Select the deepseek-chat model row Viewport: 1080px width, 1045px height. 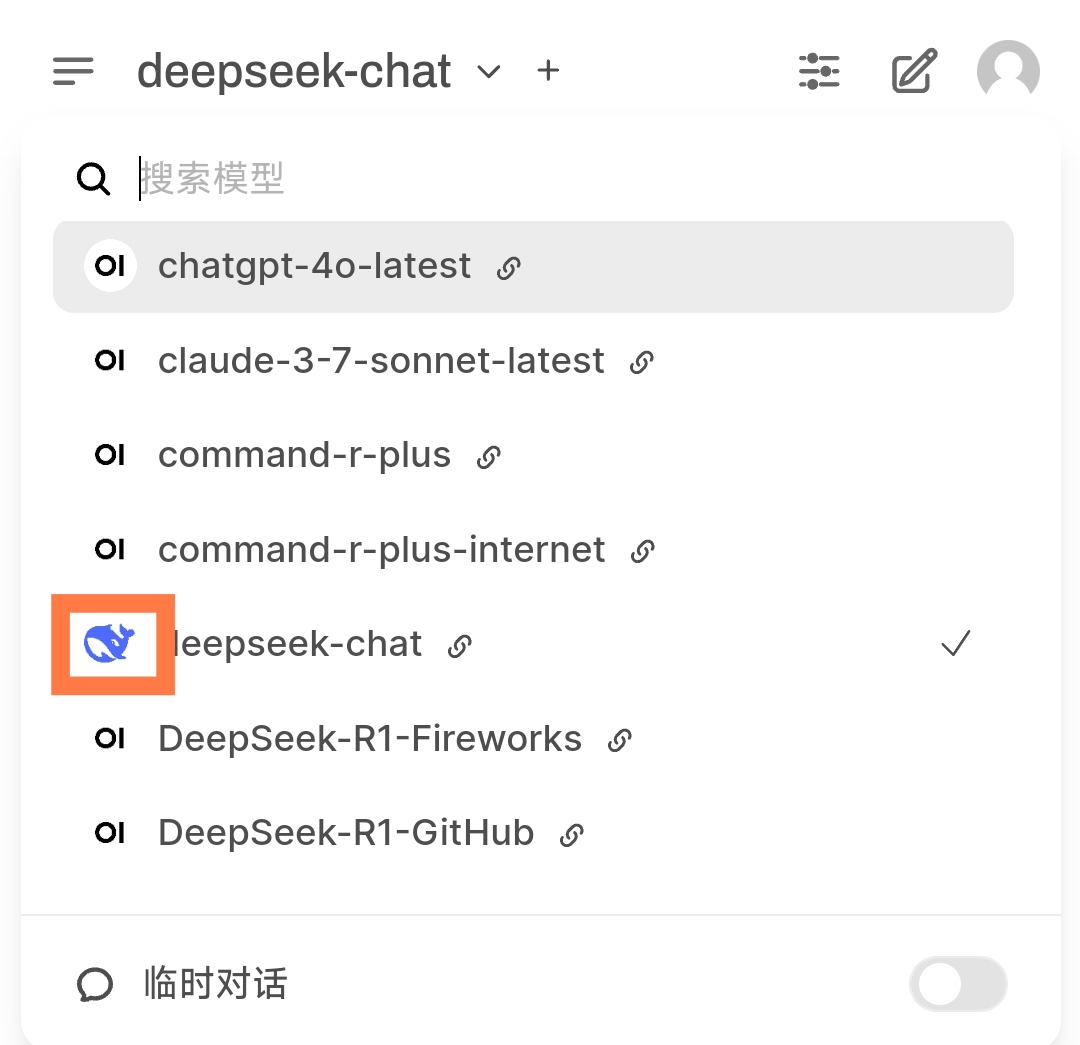(533, 644)
